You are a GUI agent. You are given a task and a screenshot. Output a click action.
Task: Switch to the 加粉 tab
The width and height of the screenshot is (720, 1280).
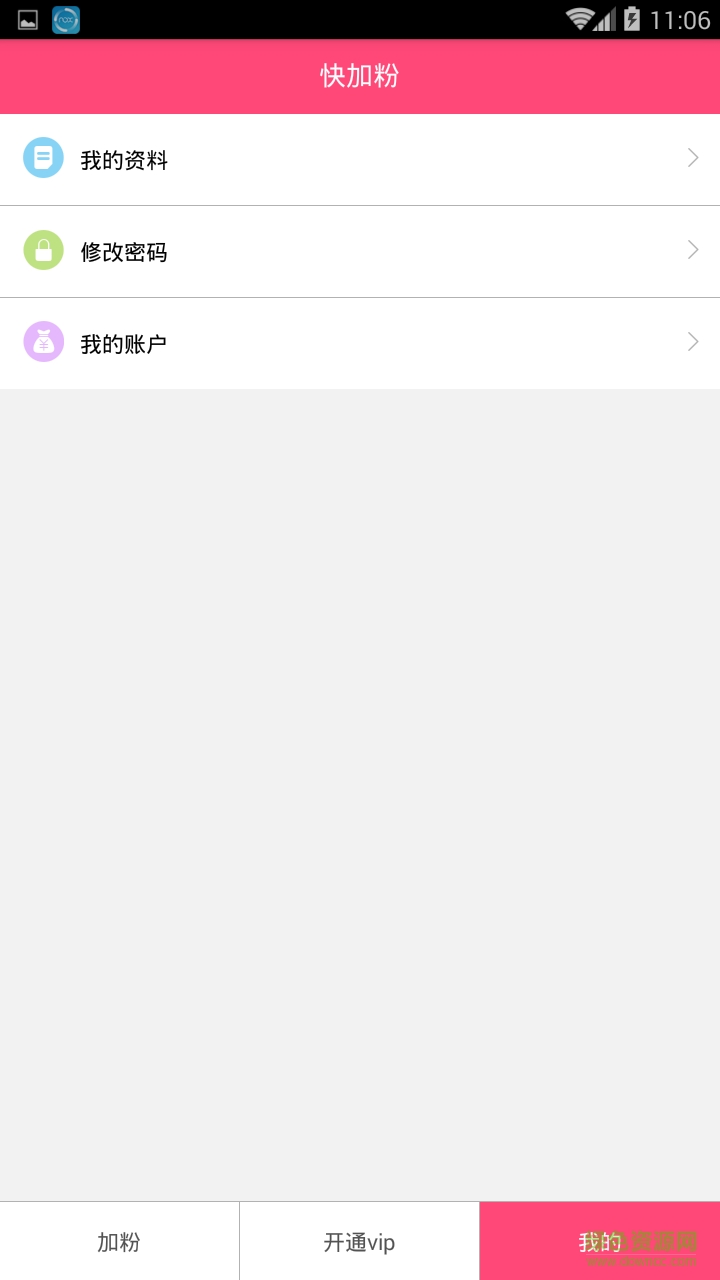(119, 1240)
